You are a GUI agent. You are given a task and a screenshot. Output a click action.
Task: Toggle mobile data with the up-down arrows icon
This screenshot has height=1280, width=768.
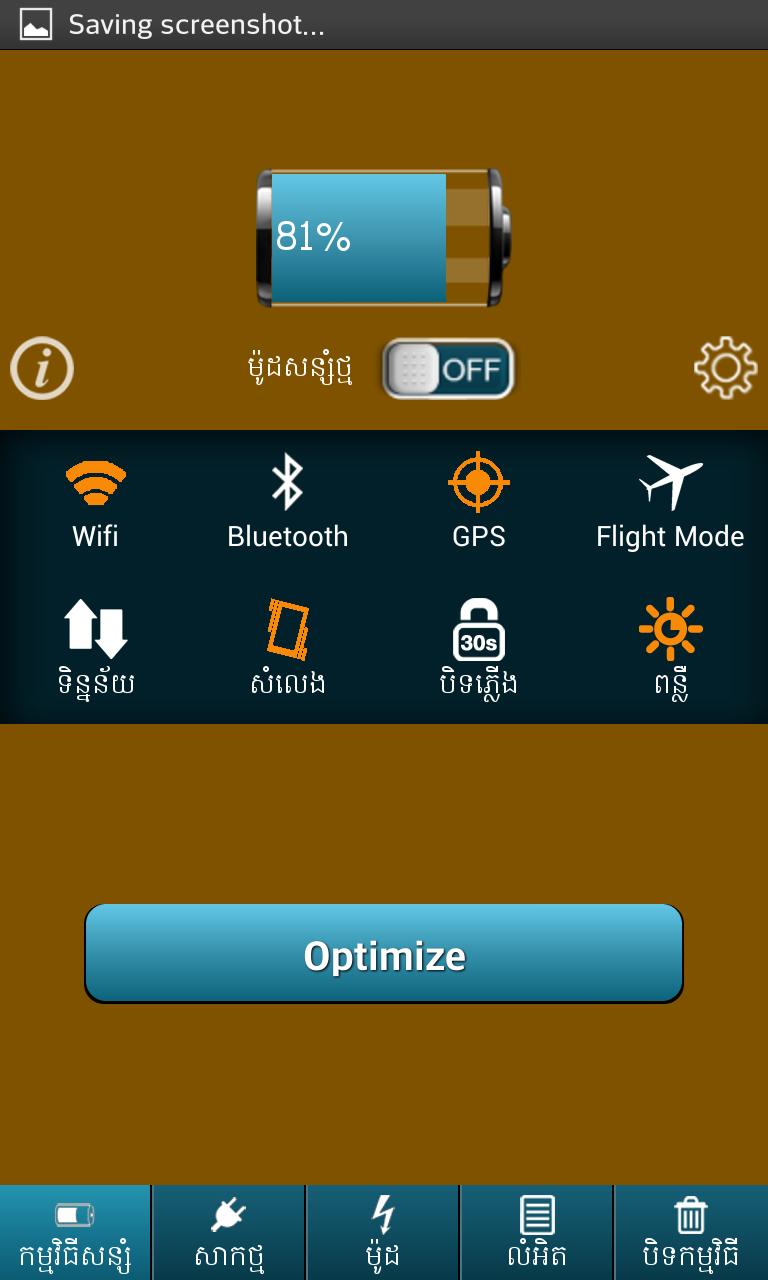click(96, 648)
